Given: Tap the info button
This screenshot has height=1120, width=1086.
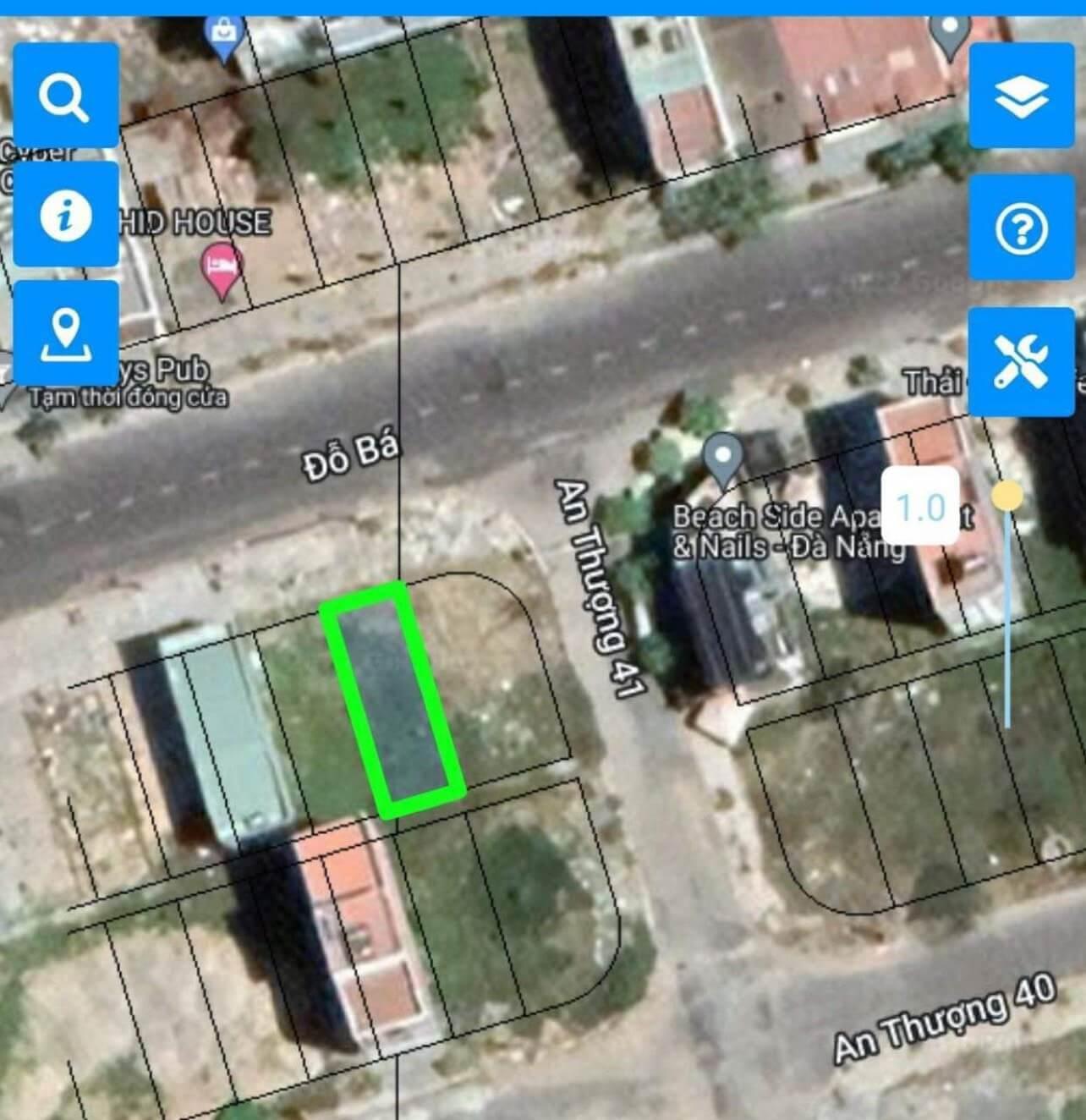Looking at the screenshot, I should tap(65, 216).
